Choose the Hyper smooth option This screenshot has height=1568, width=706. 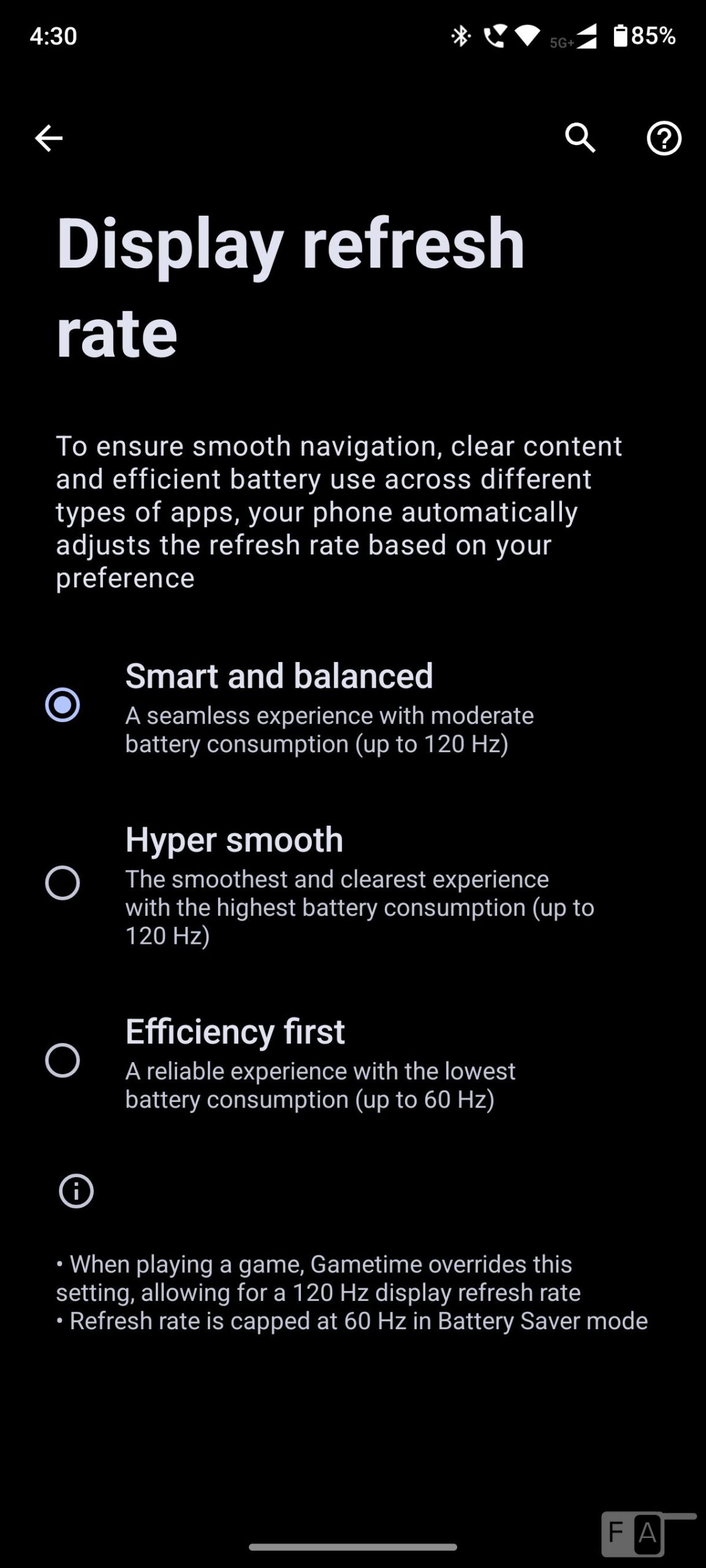tap(63, 883)
